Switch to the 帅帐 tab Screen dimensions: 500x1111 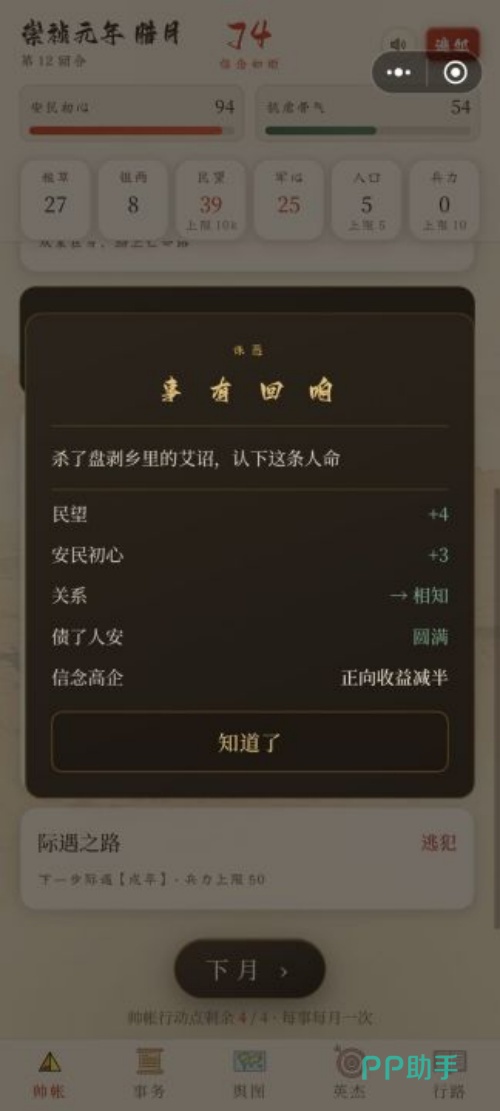(50, 1073)
